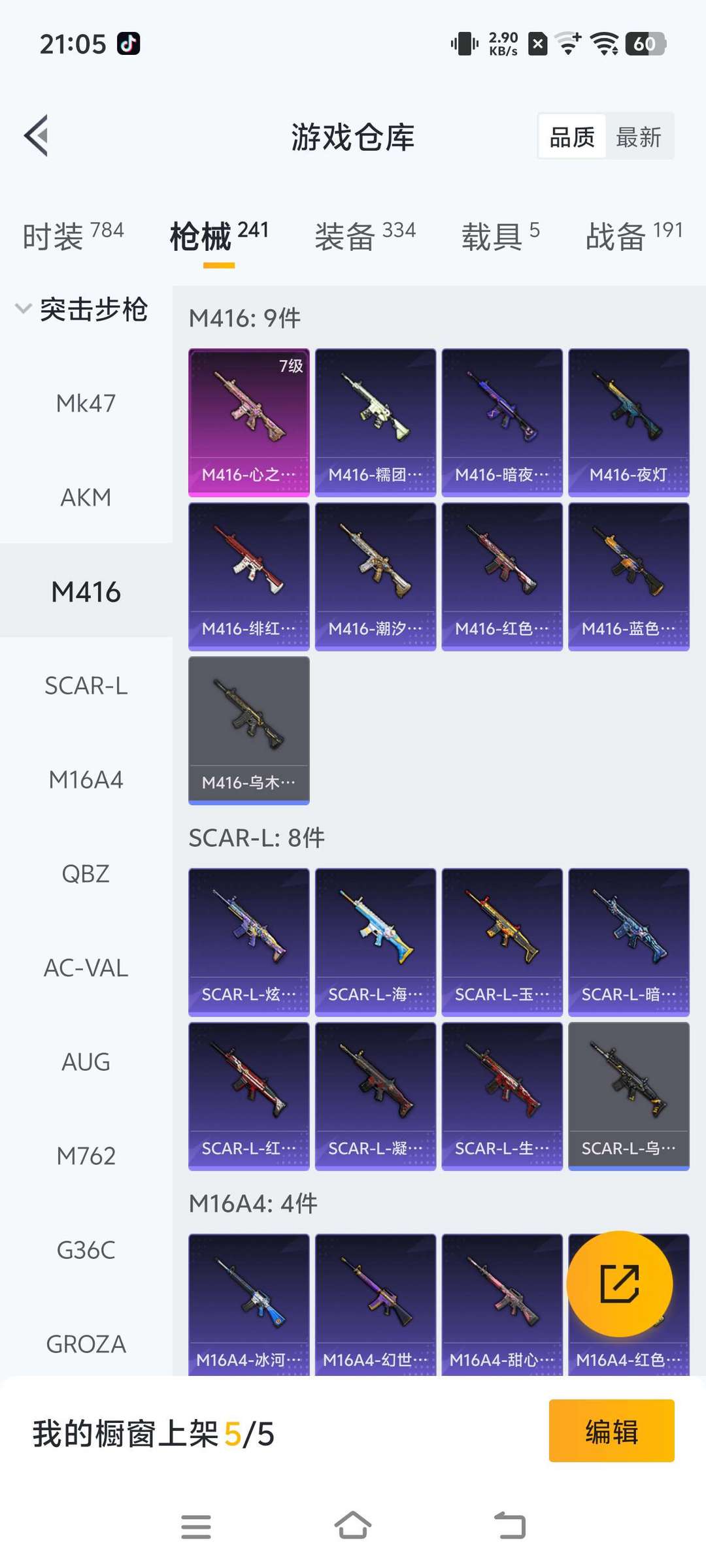This screenshot has height=1568, width=706.
Task: Jump to the SCAR-L weapon section
Action: 86,685
